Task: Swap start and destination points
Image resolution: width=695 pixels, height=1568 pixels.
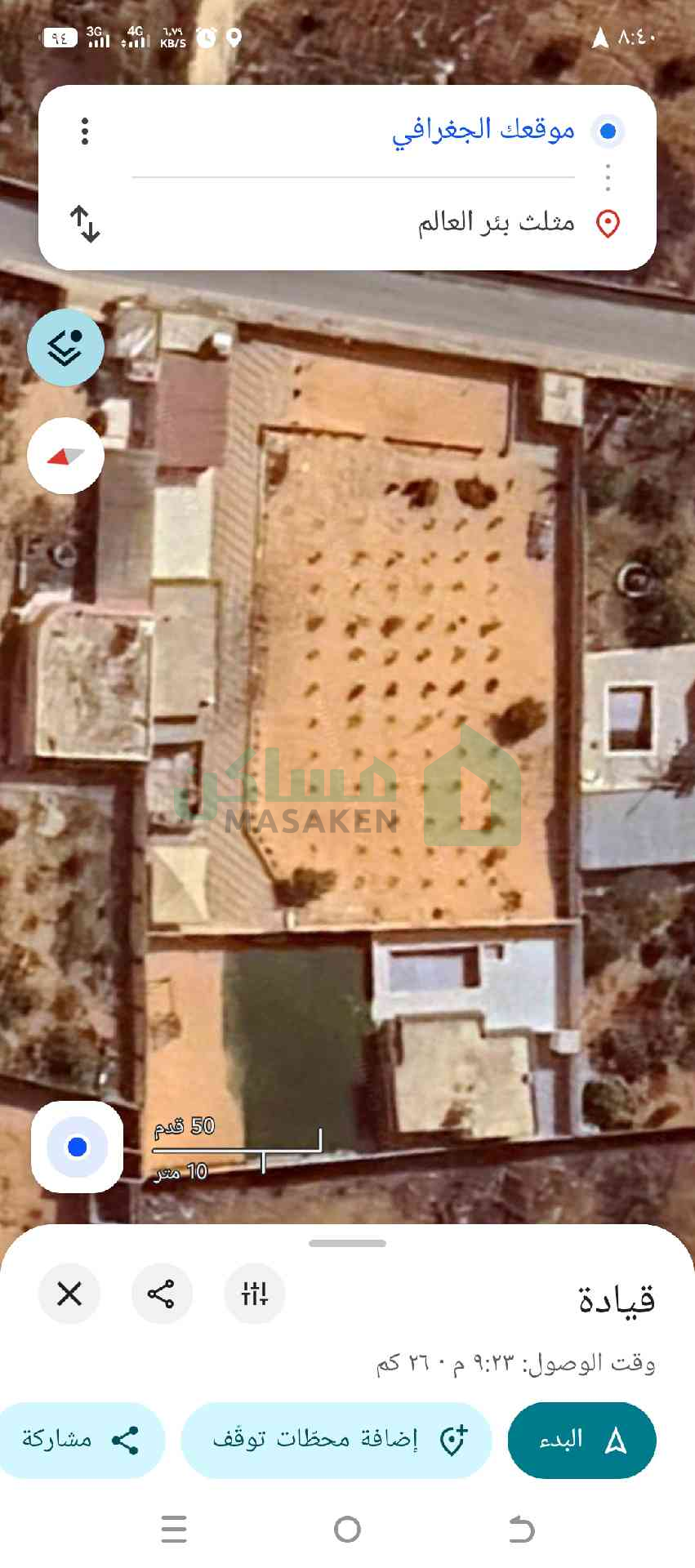Action: click(x=85, y=224)
